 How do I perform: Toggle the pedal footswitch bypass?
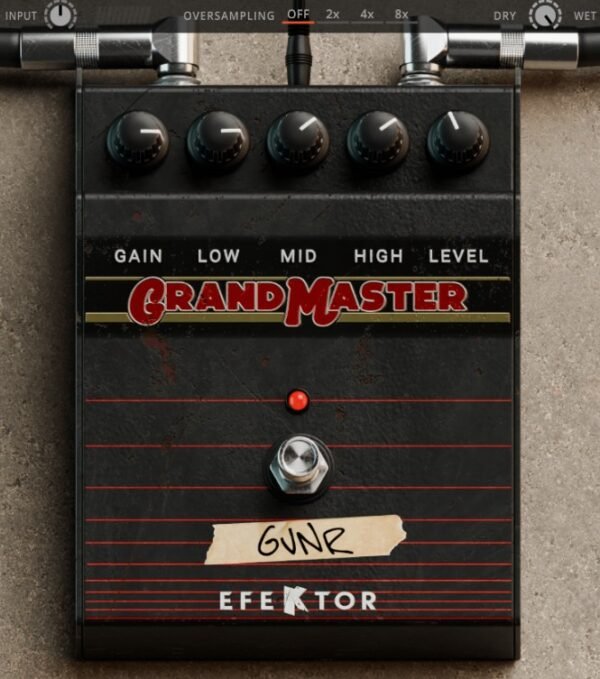(298, 463)
